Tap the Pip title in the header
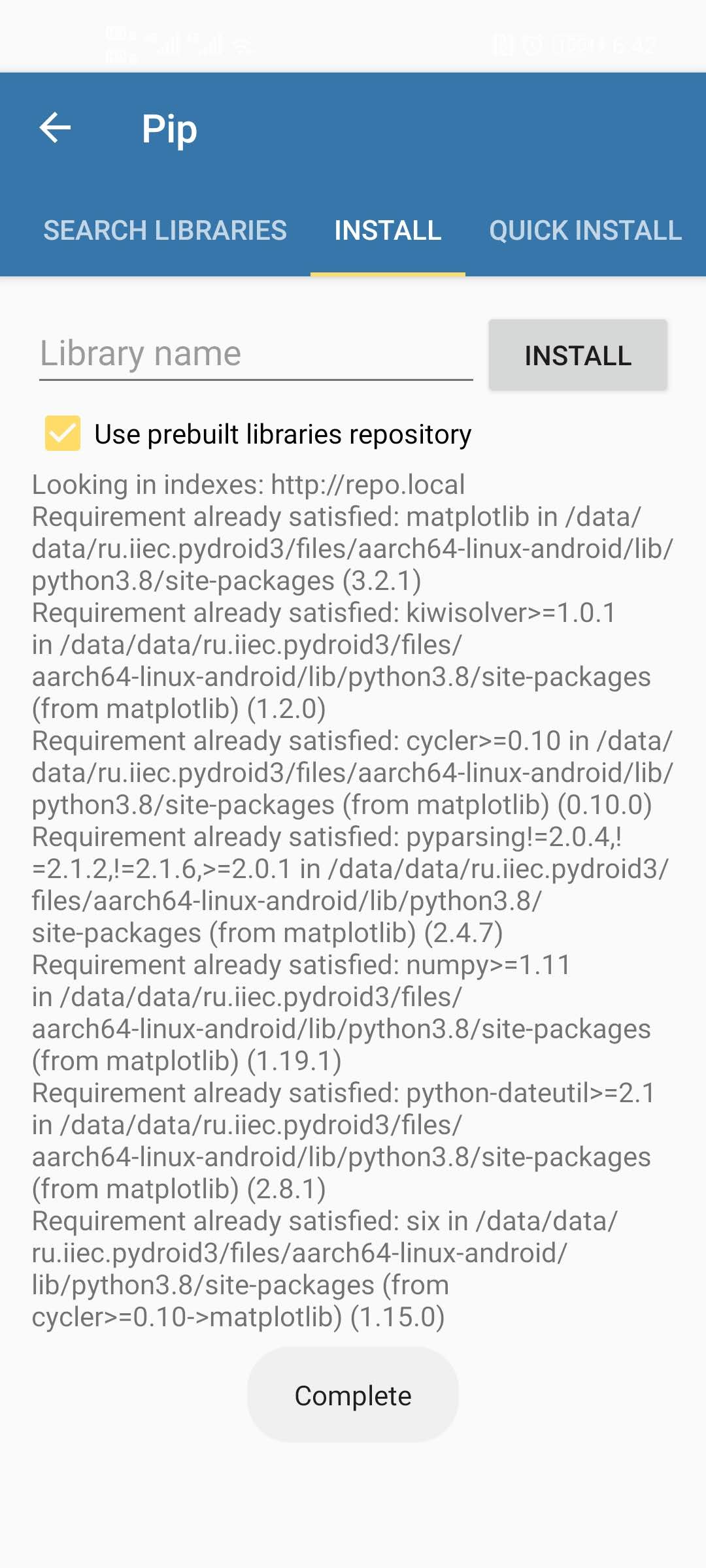This screenshot has height=1568, width=706. pos(169,129)
